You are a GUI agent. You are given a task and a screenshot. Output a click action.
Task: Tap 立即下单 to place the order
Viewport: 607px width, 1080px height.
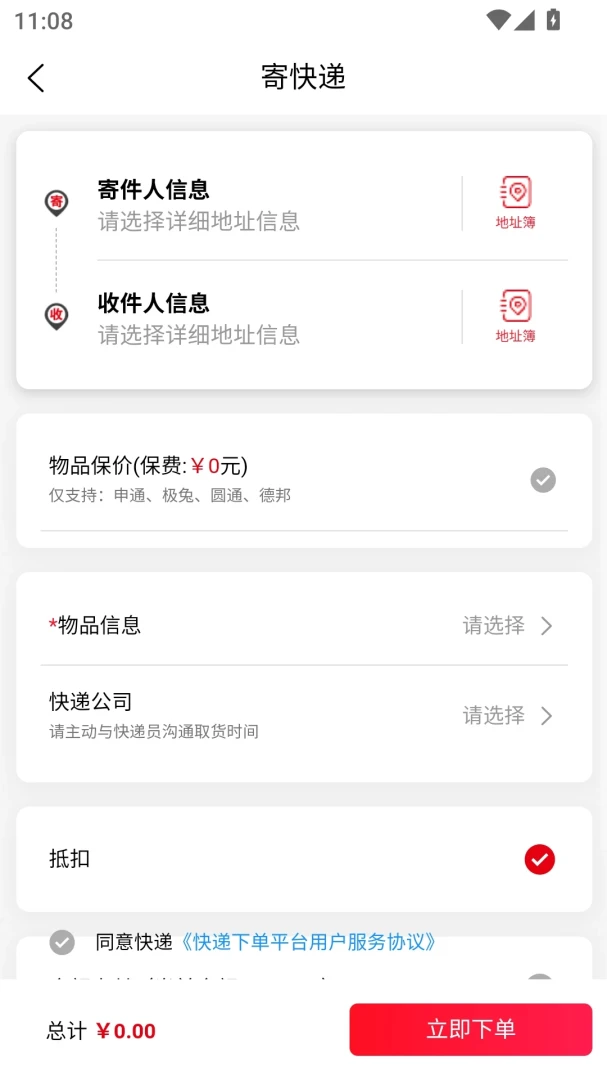coord(471,1029)
